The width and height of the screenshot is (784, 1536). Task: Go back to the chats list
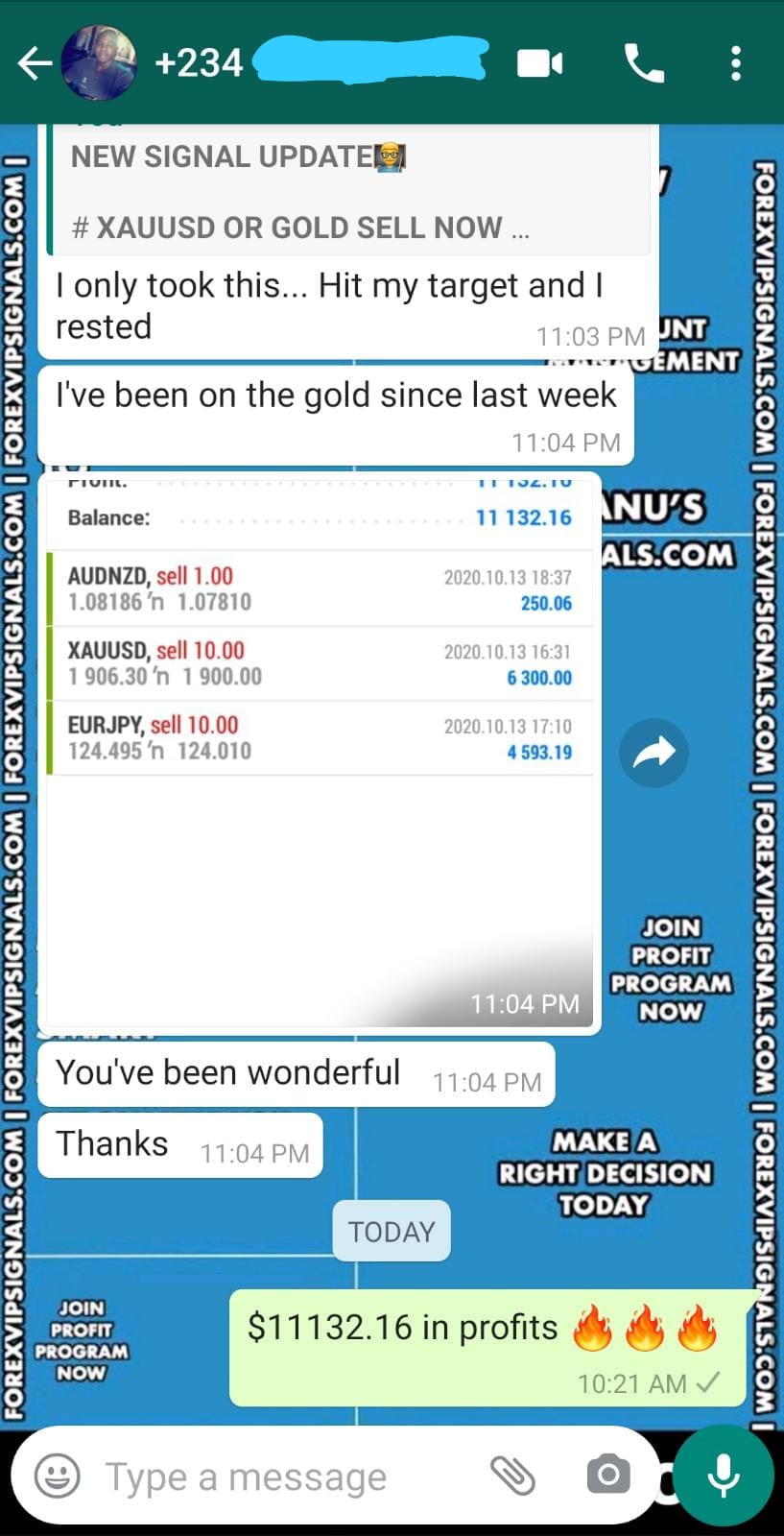[x=34, y=64]
